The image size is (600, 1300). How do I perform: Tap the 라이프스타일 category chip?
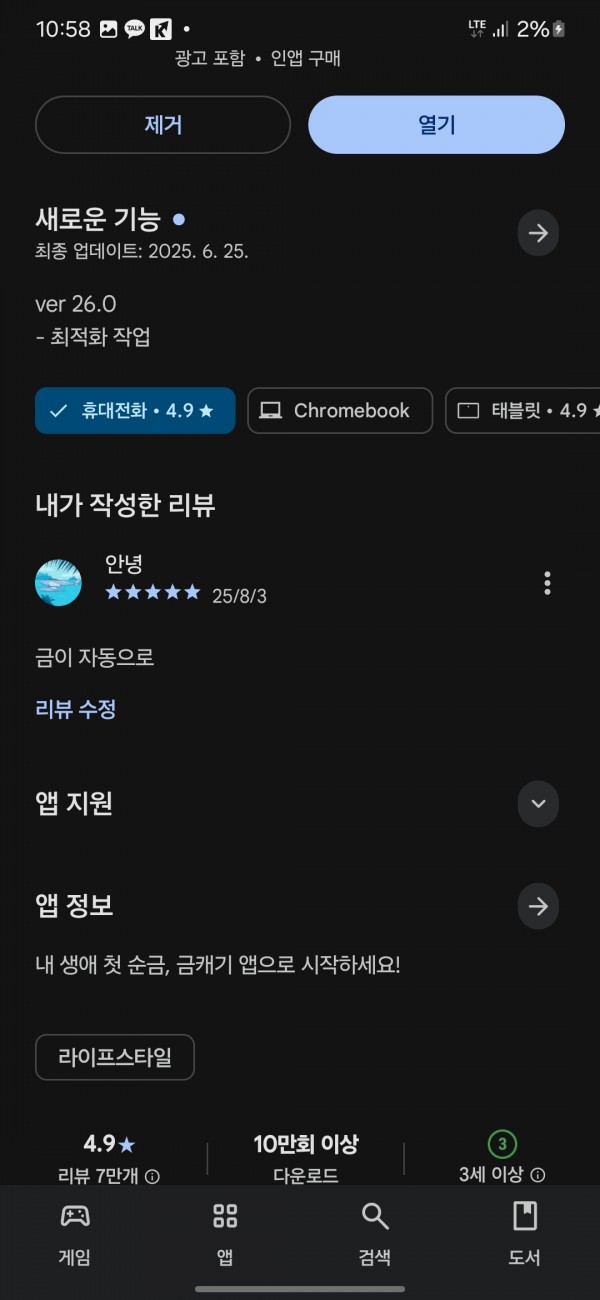click(x=115, y=1057)
